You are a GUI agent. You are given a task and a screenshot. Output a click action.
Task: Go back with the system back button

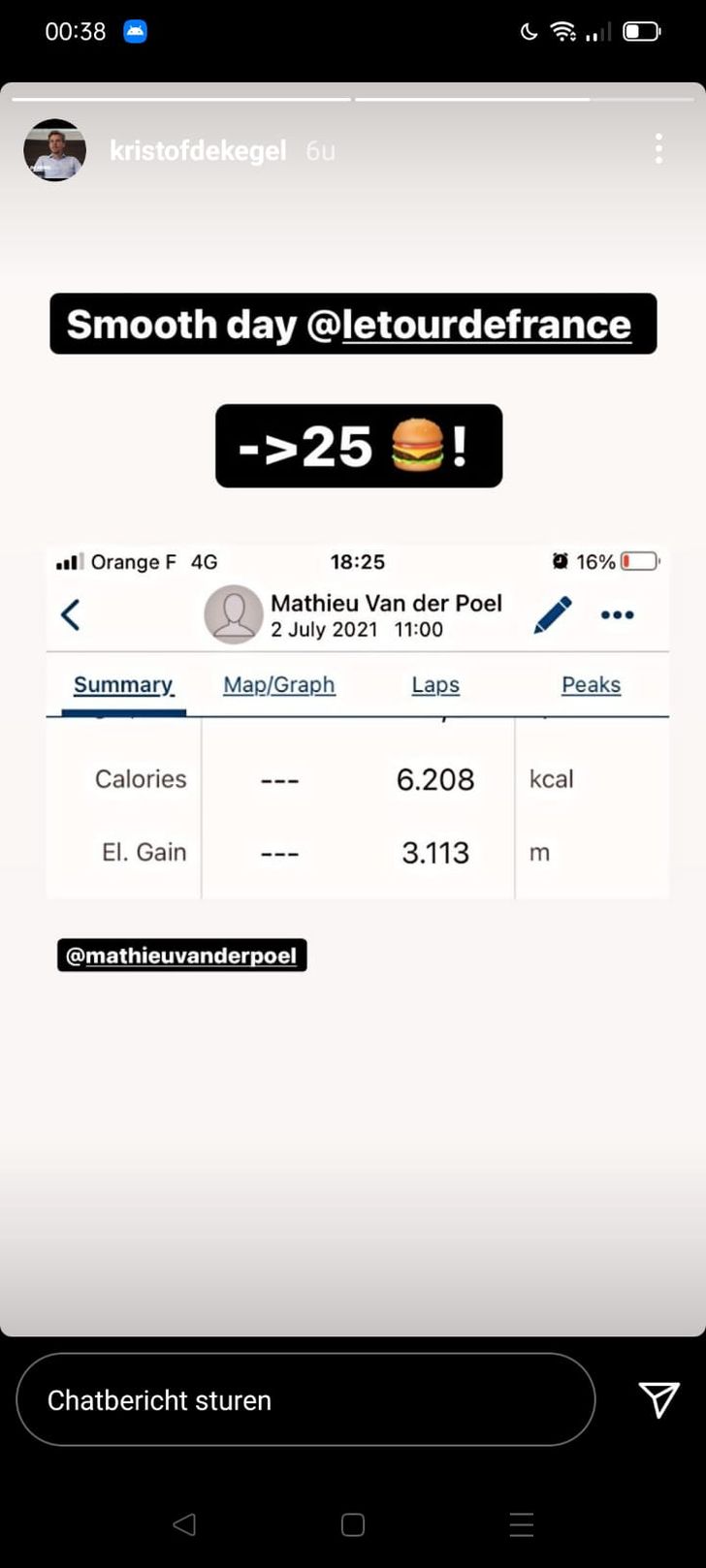[x=184, y=1524]
